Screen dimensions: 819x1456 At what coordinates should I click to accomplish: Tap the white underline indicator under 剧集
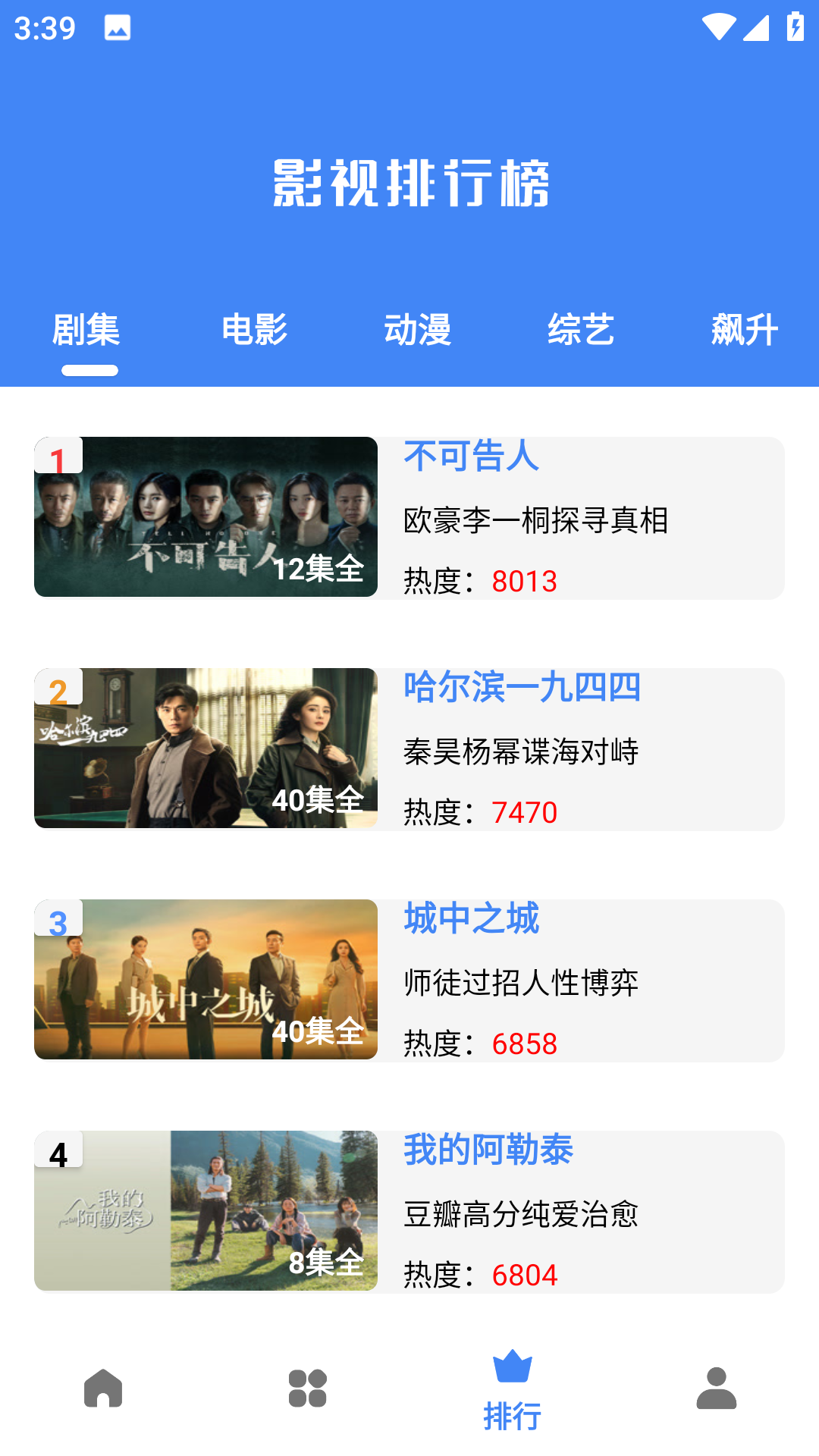89,370
